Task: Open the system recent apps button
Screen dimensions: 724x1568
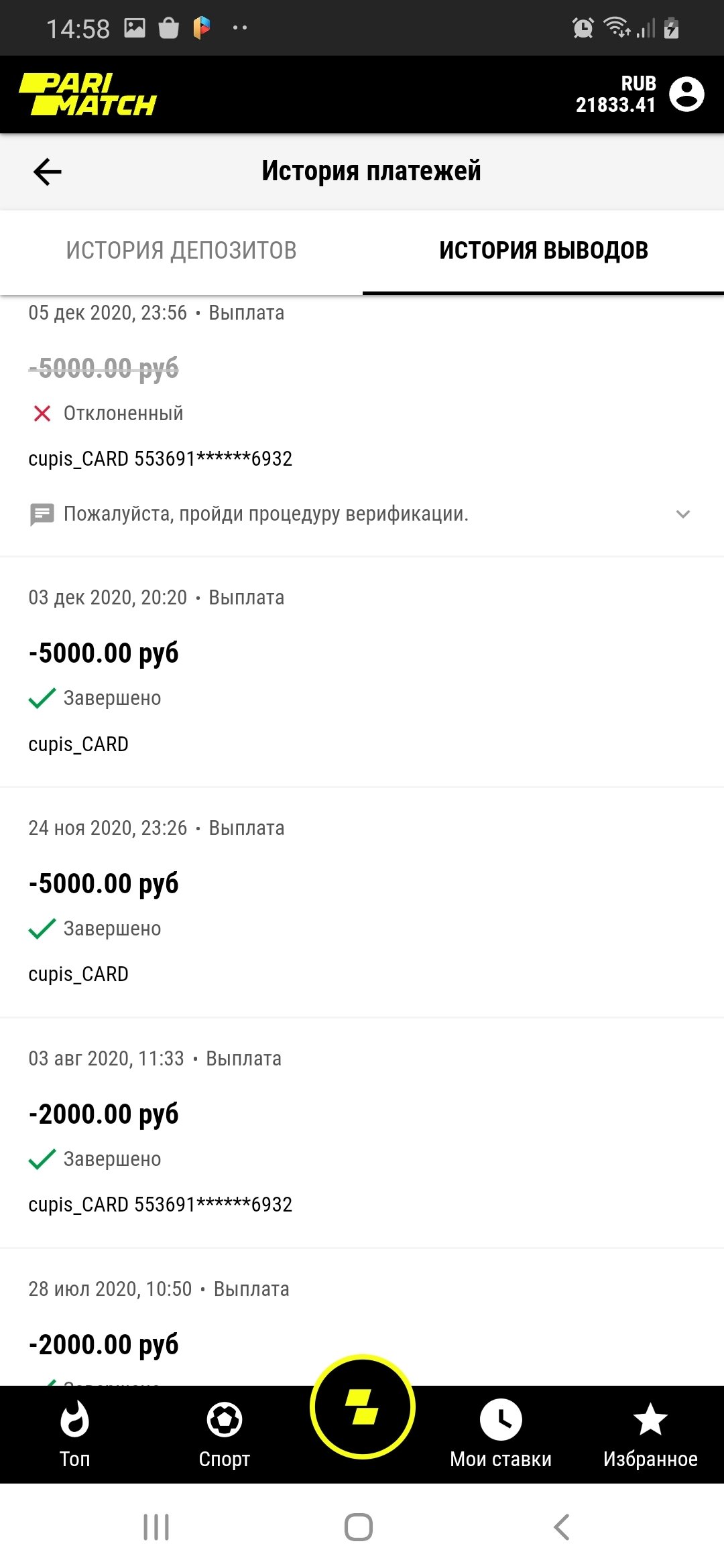Action: [156, 1527]
